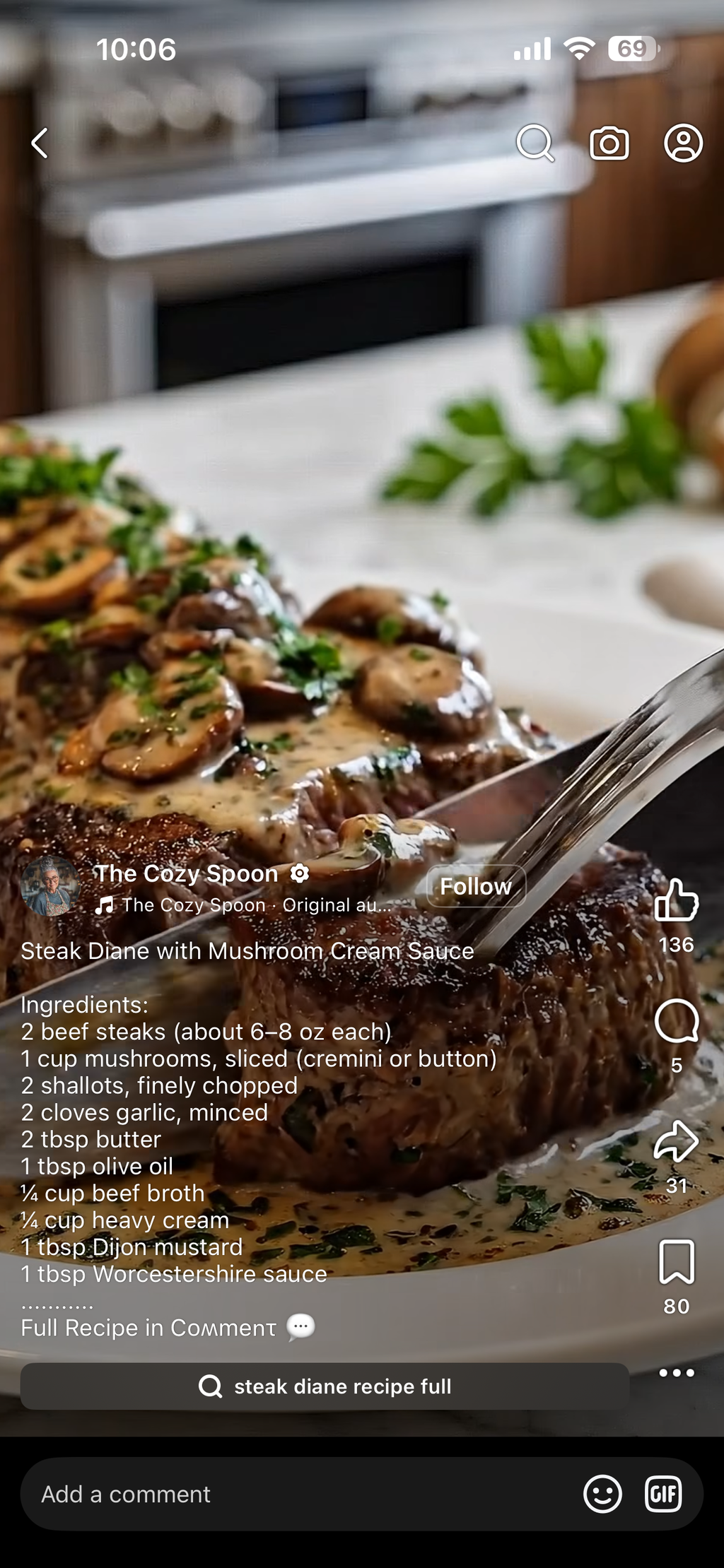
Task: Open the emoji picker in the comment bar
Action: [x=603, y=1494]
